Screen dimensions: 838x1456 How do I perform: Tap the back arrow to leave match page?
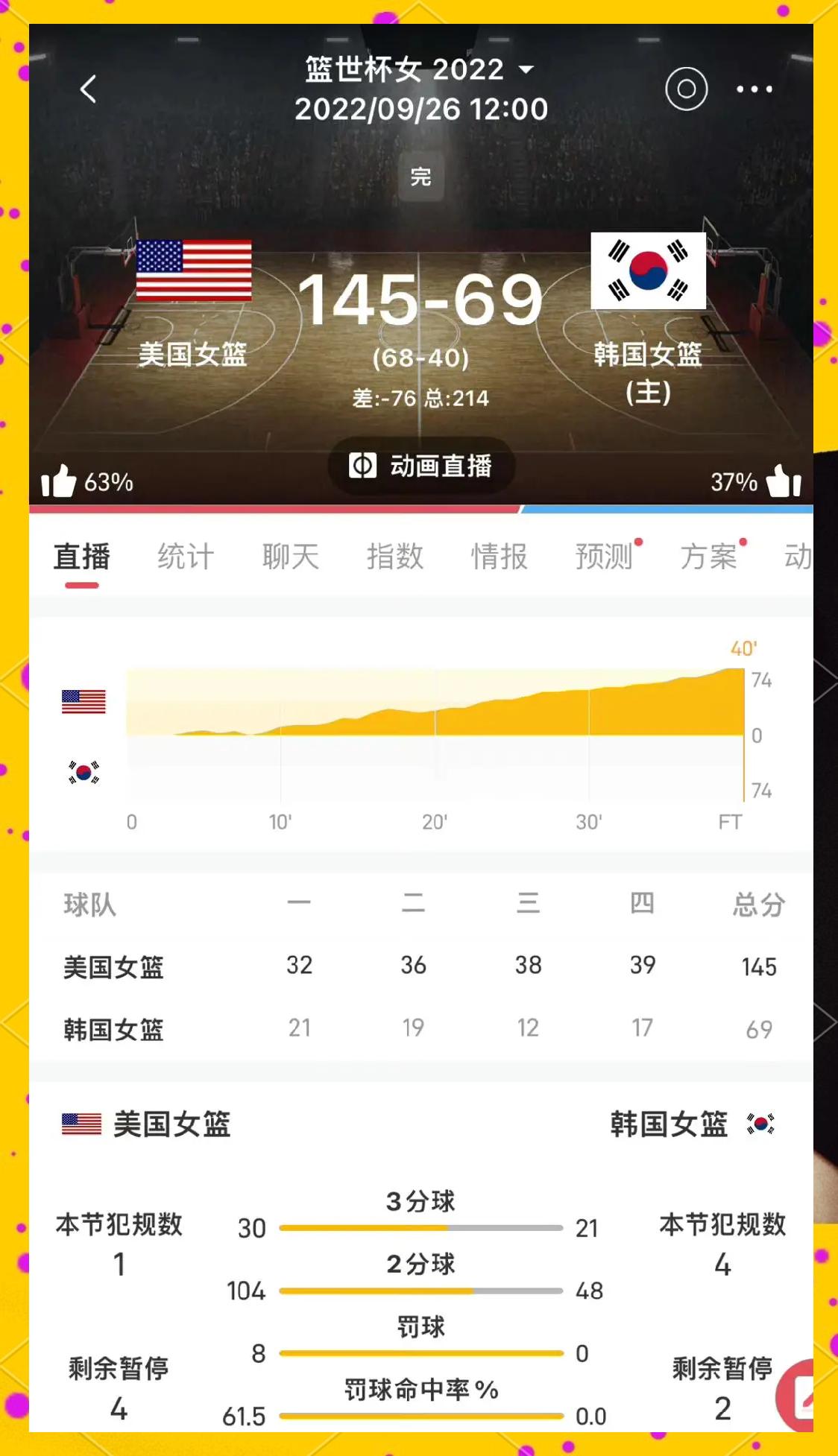pos(89,89)
